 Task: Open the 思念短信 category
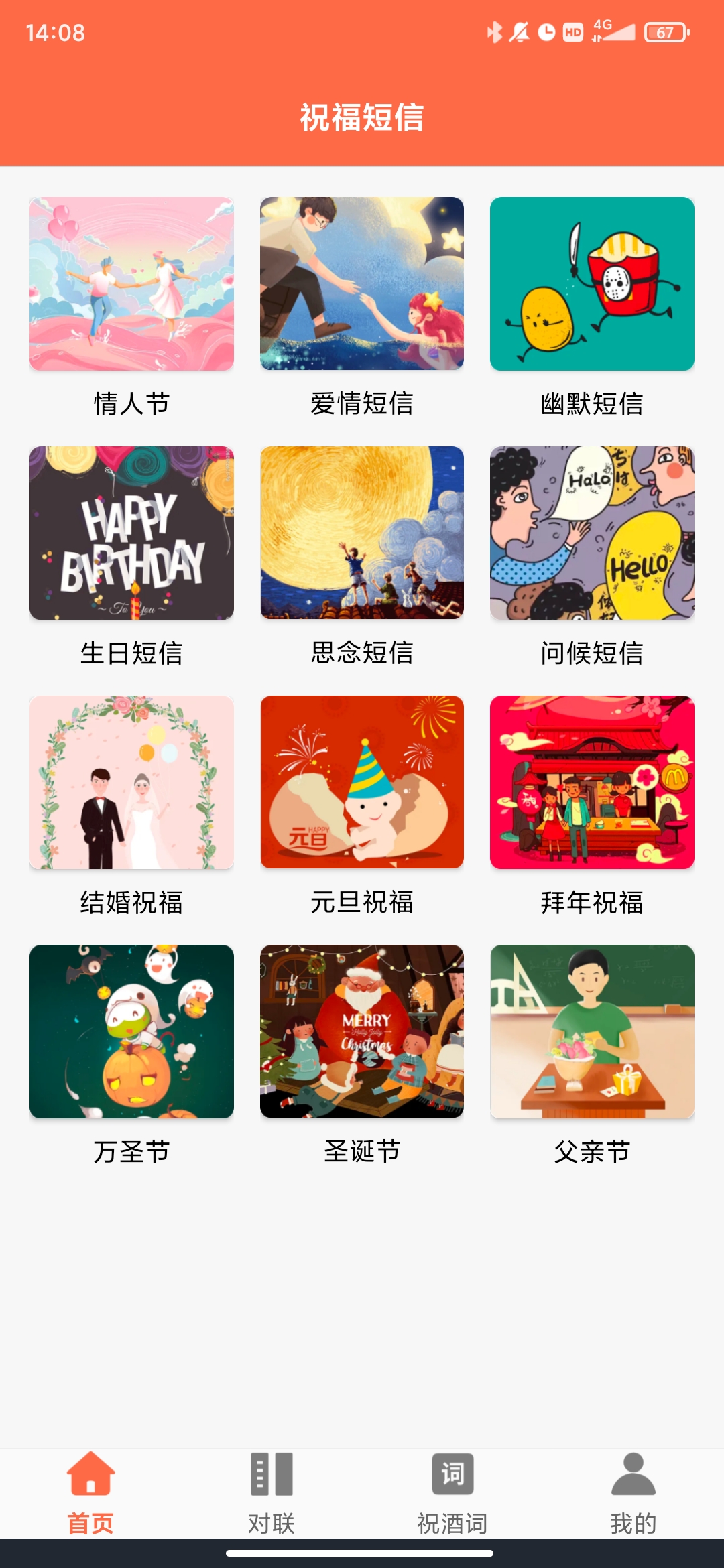pyautogui.click(x=362, y=533)
